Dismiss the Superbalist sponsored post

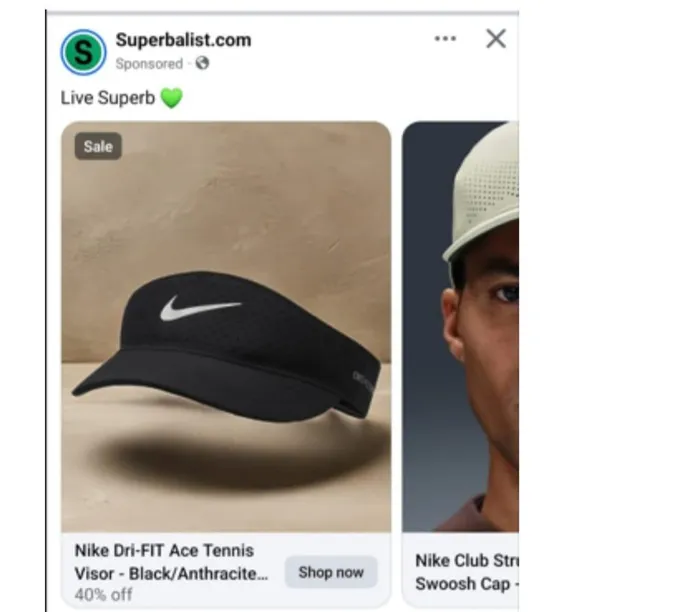click(x=495, y=39)
